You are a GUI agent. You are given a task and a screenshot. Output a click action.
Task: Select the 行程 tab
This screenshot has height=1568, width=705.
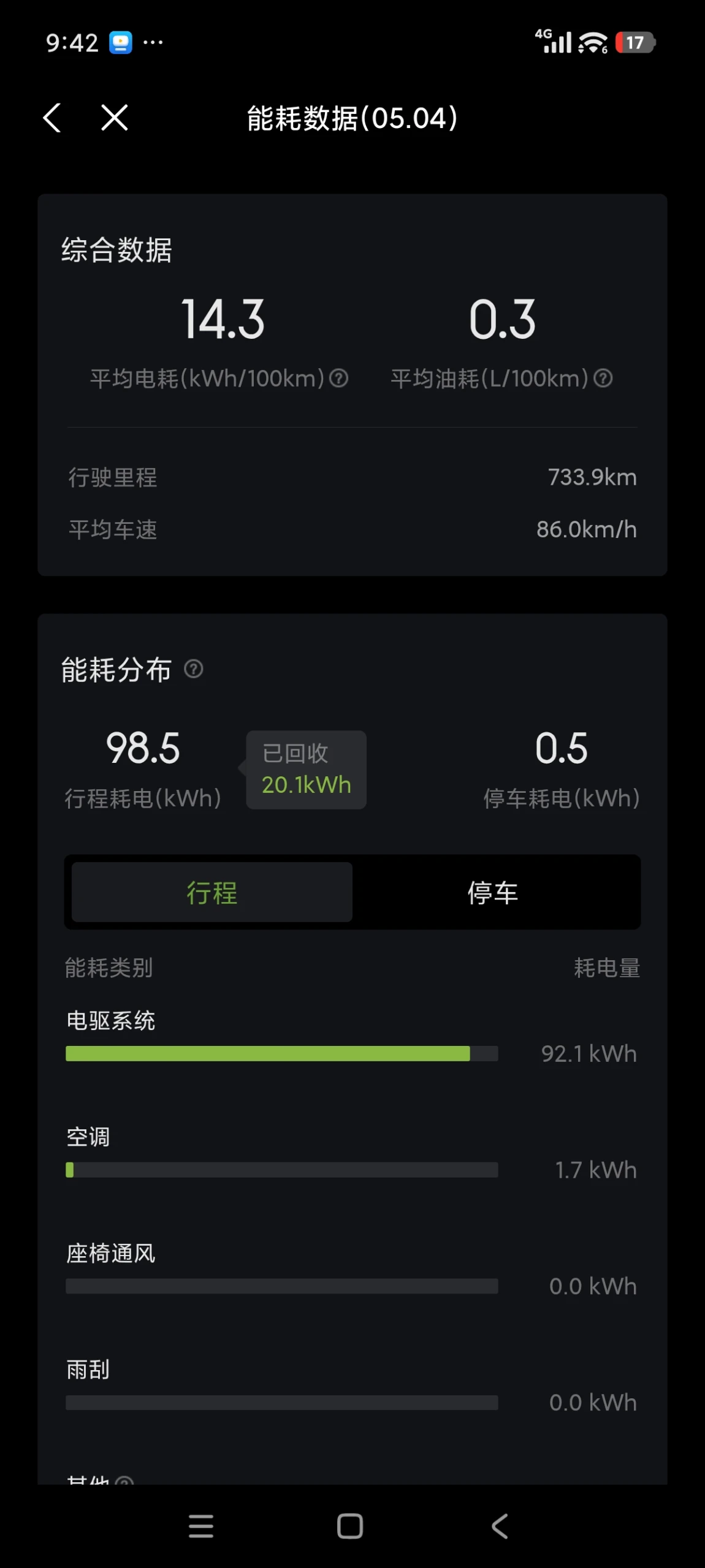coord(212,892)
